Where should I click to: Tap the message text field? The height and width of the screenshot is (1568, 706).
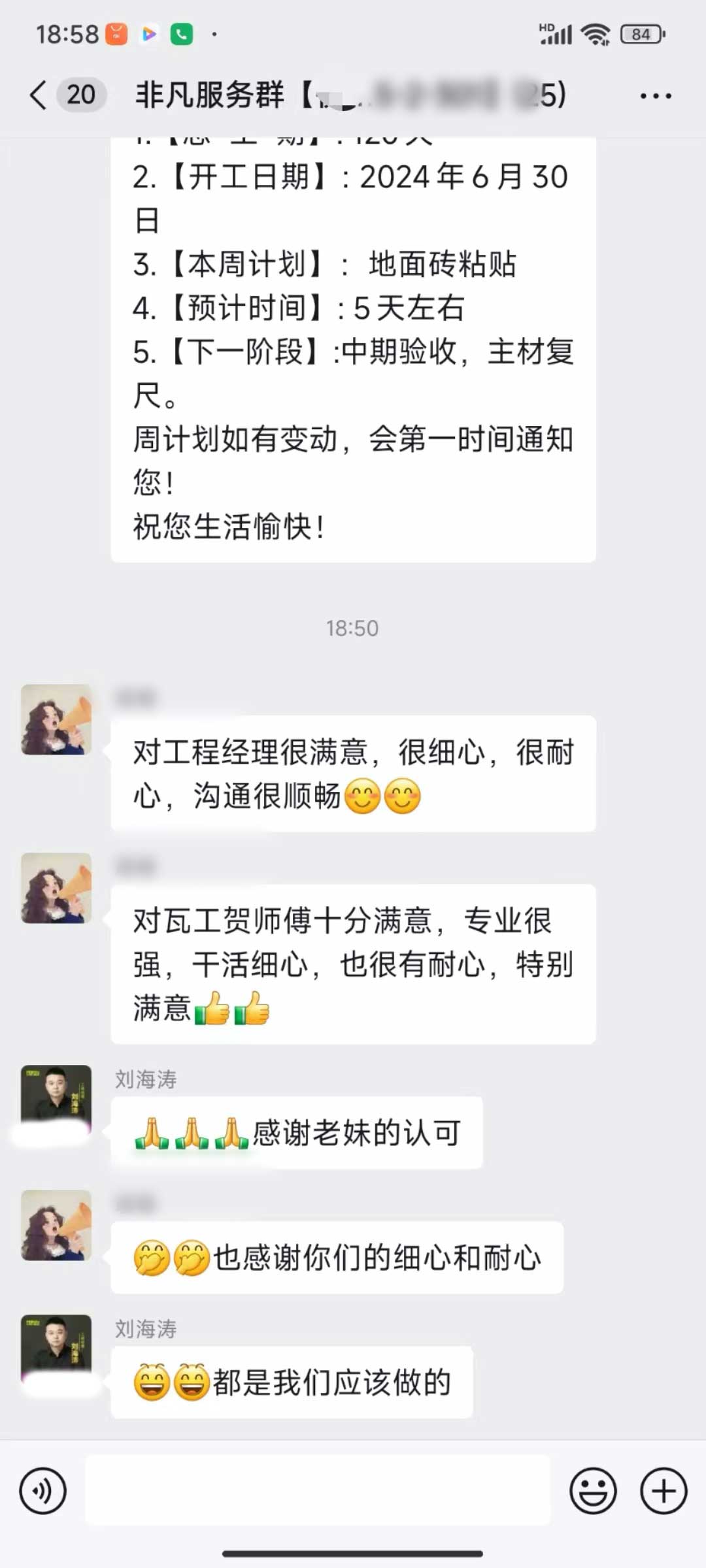click(318, 1491)
